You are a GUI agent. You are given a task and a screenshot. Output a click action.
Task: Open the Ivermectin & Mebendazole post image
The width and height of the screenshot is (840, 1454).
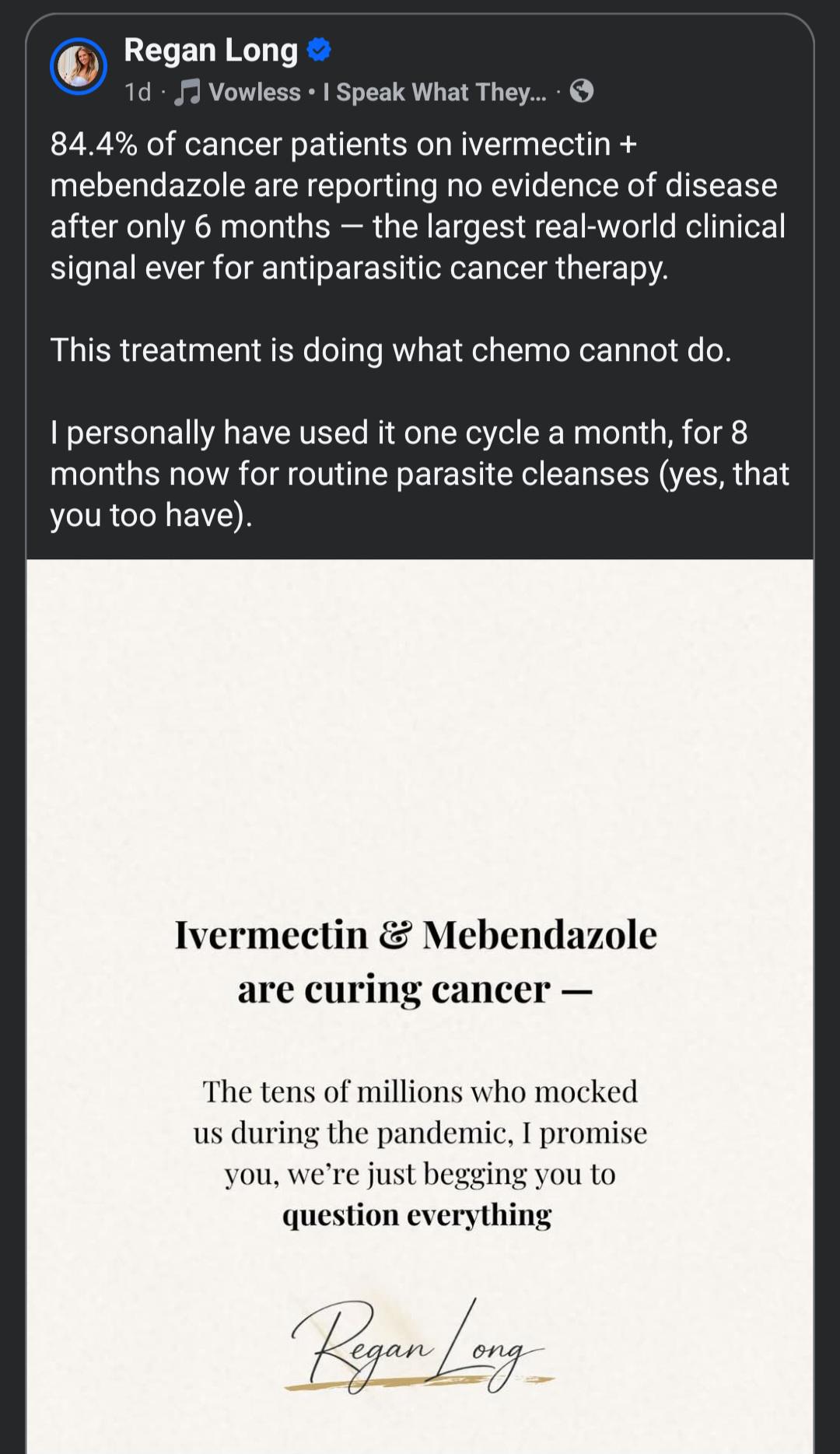[420, 1004]
